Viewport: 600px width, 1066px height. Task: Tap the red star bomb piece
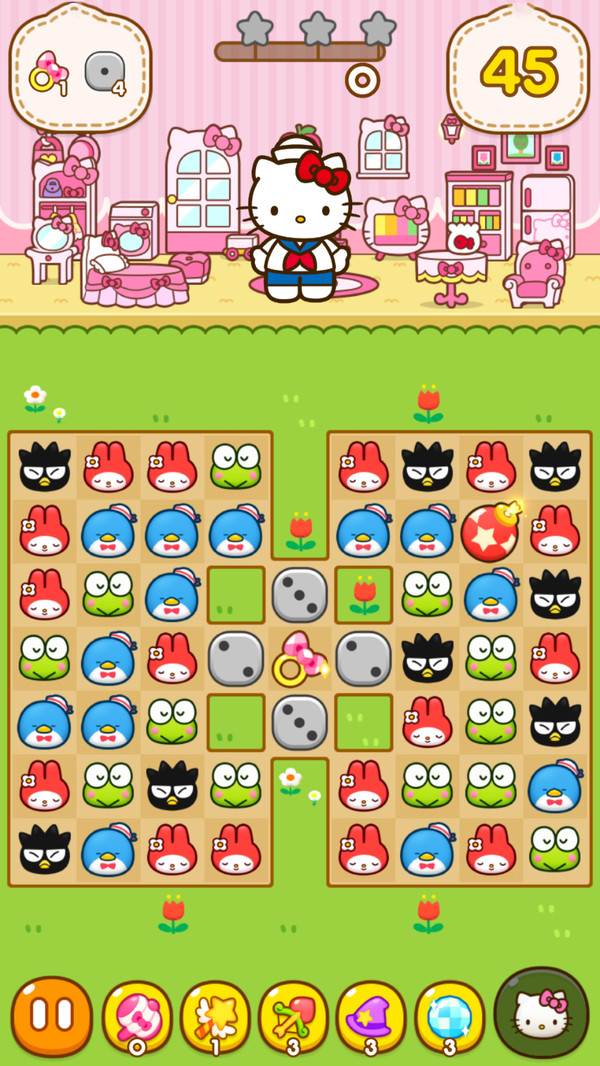(491, 531)
